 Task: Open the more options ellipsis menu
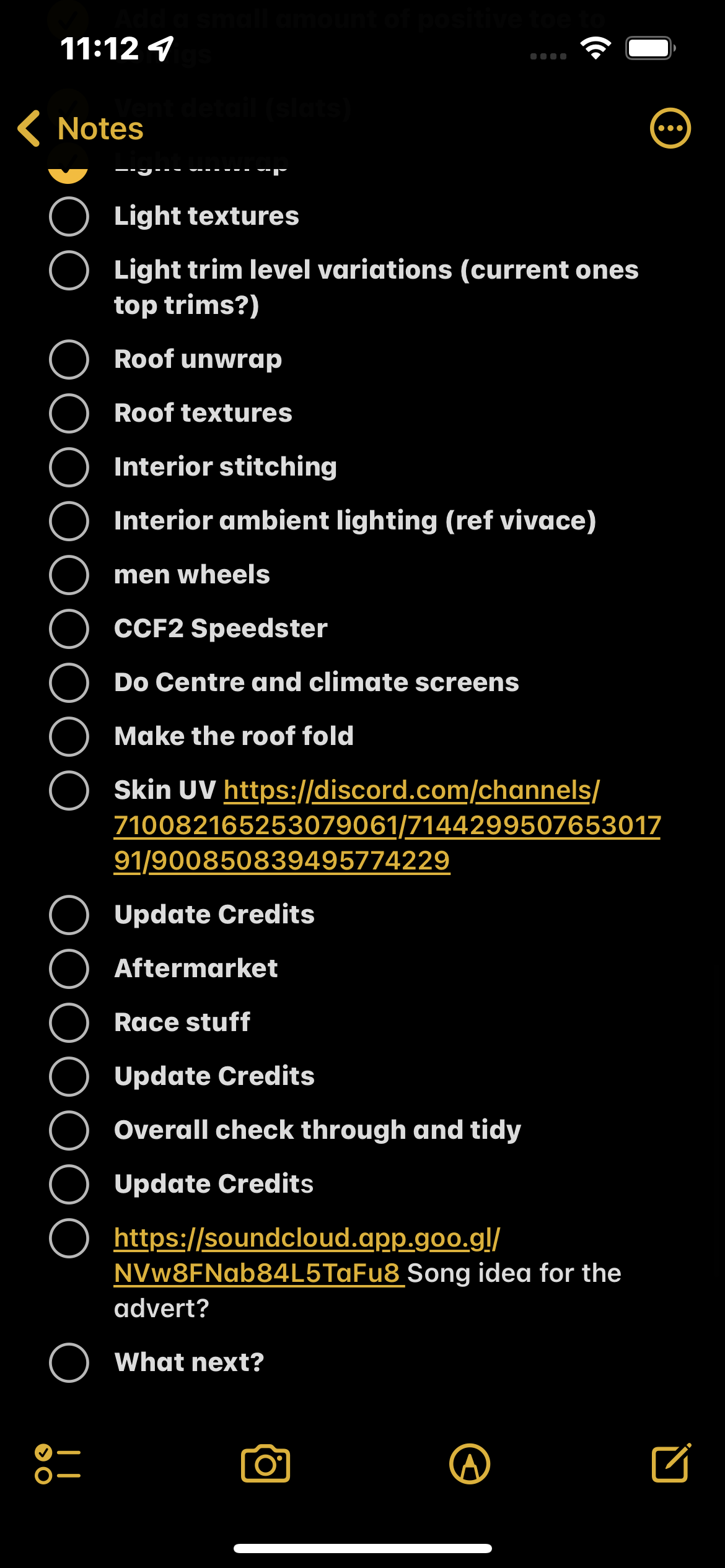click(x=670, y=128)
